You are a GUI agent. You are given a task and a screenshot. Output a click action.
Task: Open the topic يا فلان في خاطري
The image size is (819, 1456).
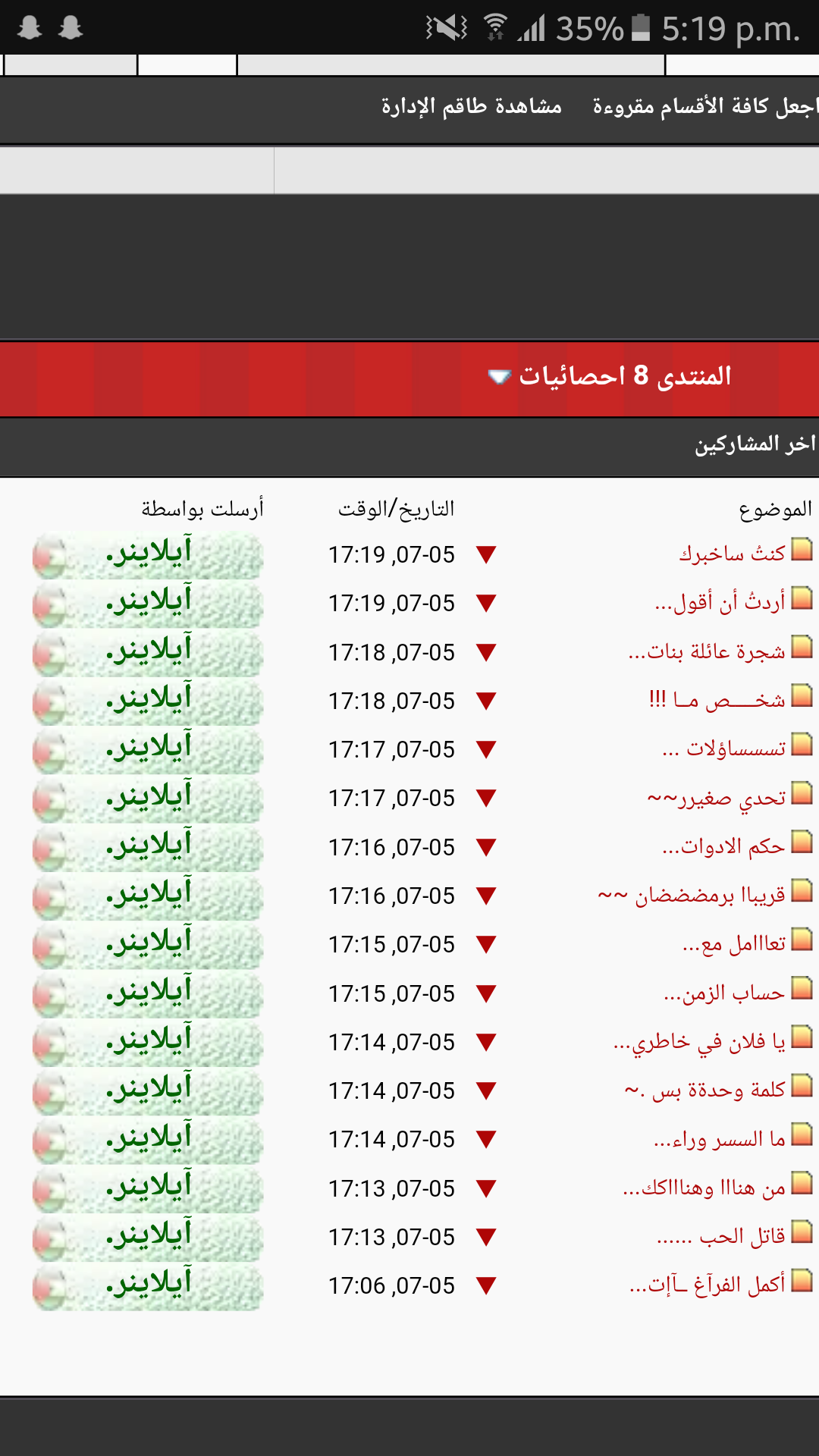pyautogui.click(x=699, y=1043)
